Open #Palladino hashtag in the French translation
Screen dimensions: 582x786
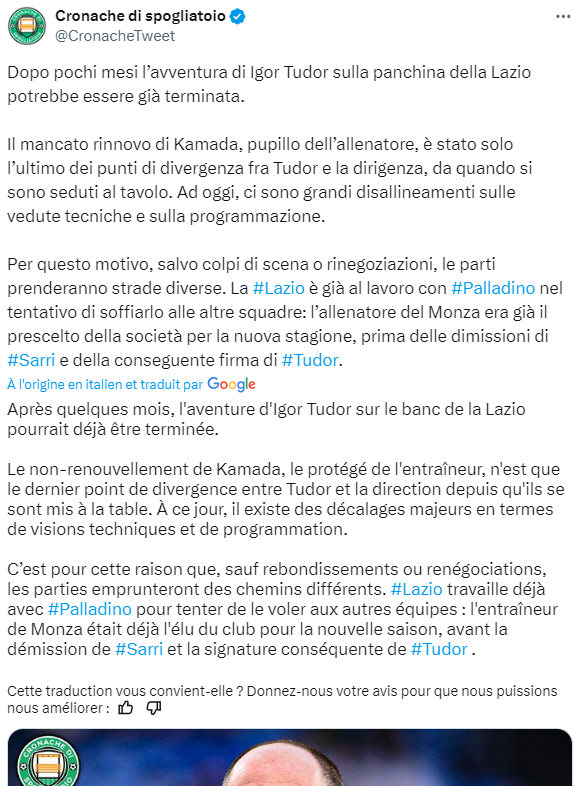point(90,609)
